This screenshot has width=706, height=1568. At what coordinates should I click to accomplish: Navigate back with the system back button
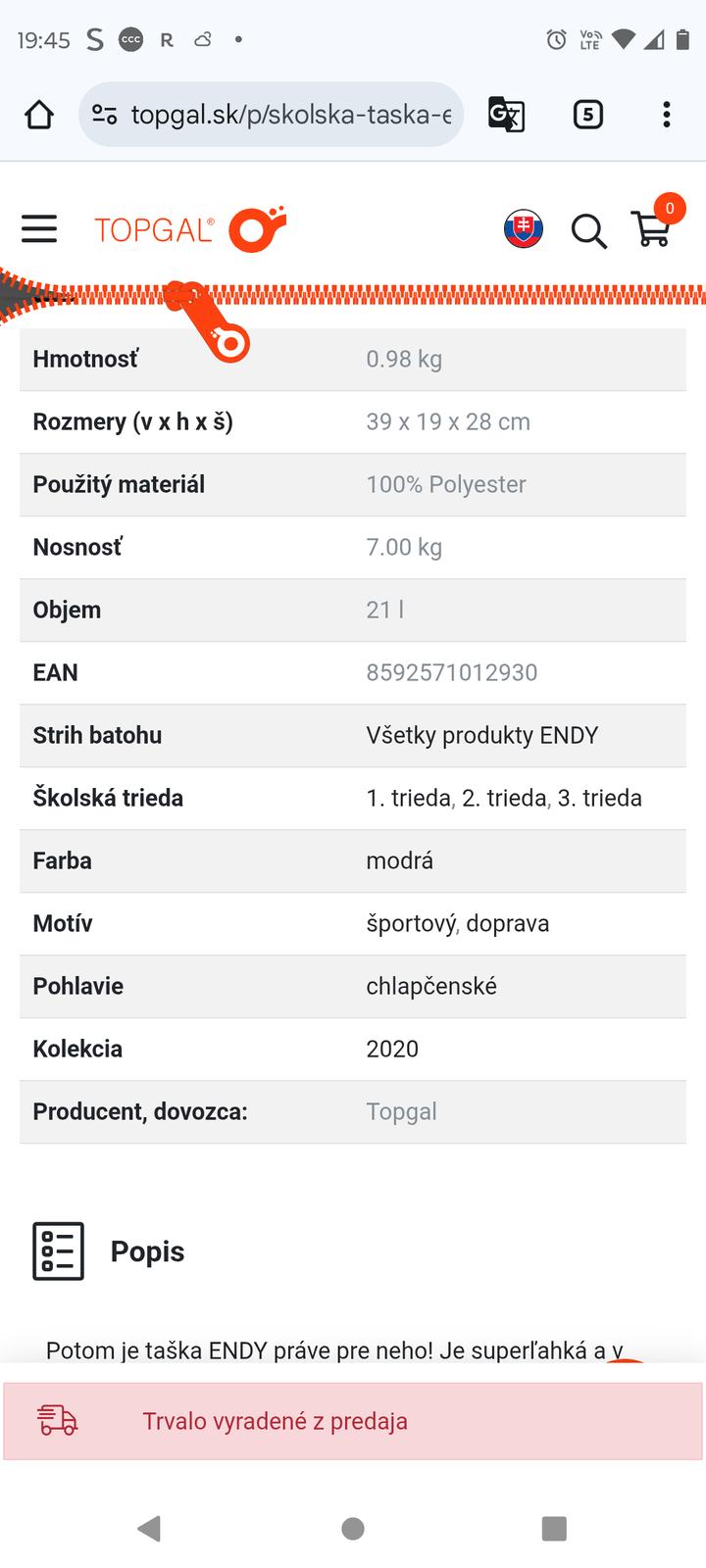(x=149, y=1528)
